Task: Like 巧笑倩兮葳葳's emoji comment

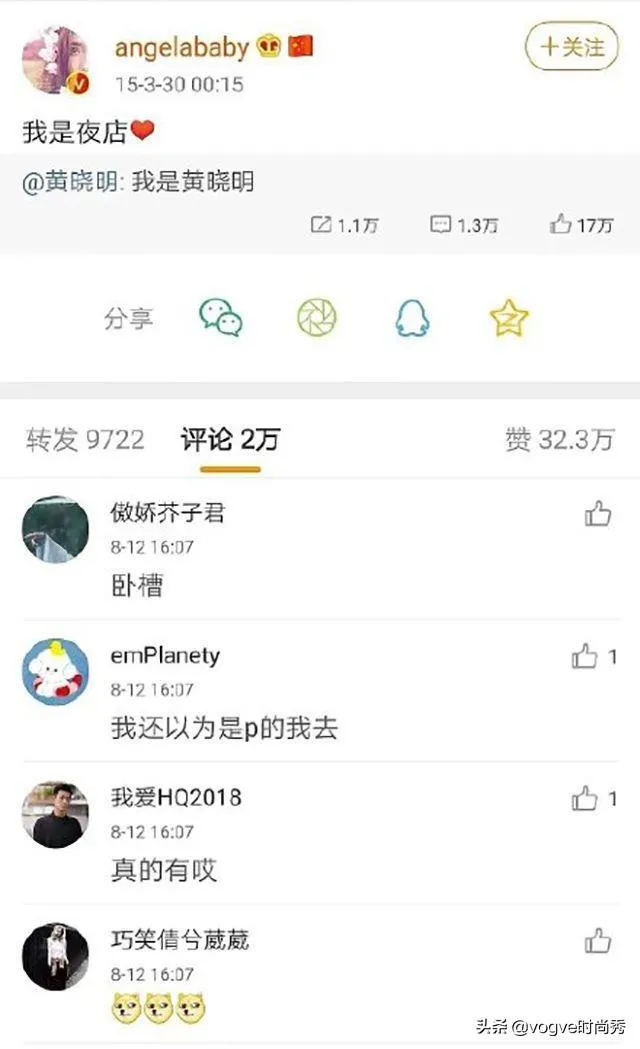Action: (598, 941)
